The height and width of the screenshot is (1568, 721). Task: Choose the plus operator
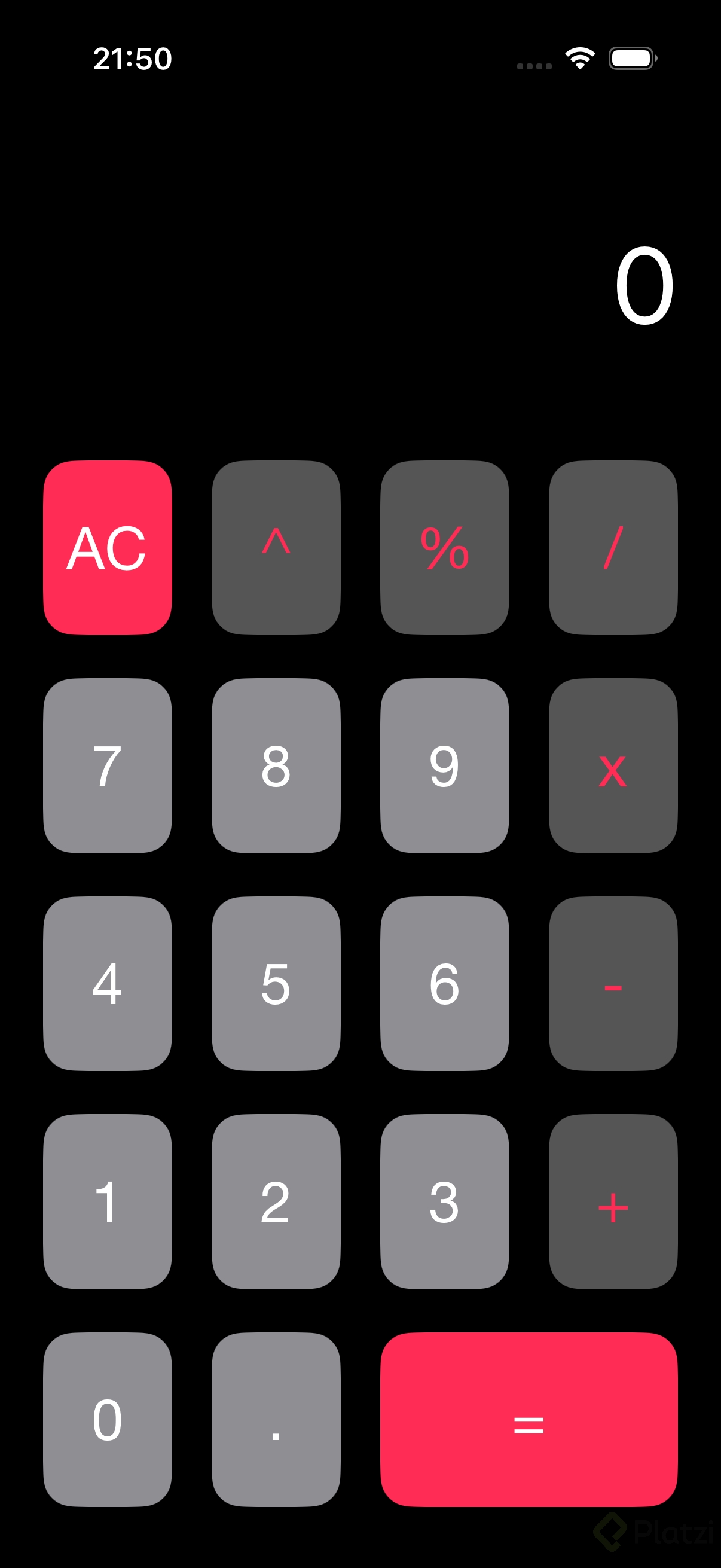[x=613, y=1201]
